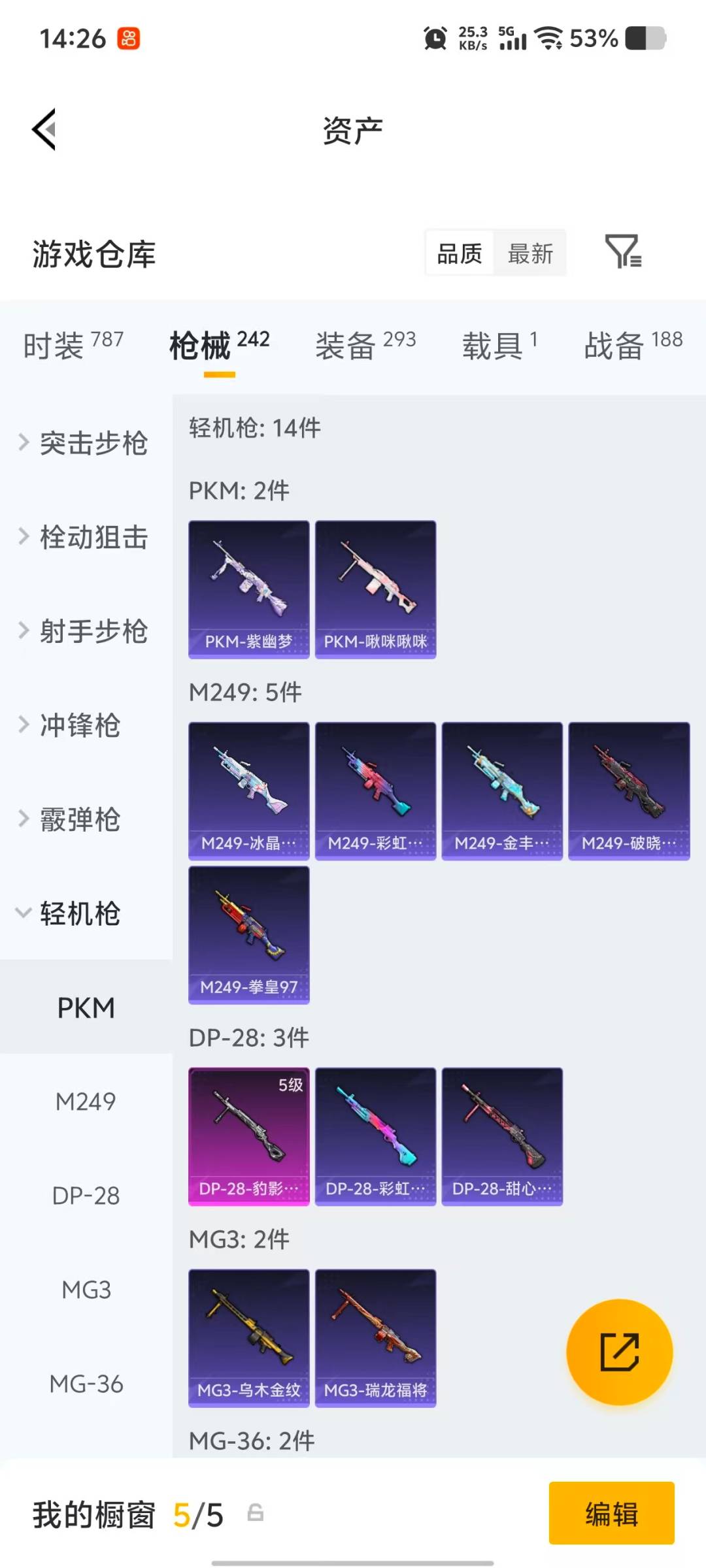Screen dimensions: 706x1568
Task: Expand the 霰弹枪 category
Action: coord(78,820)
